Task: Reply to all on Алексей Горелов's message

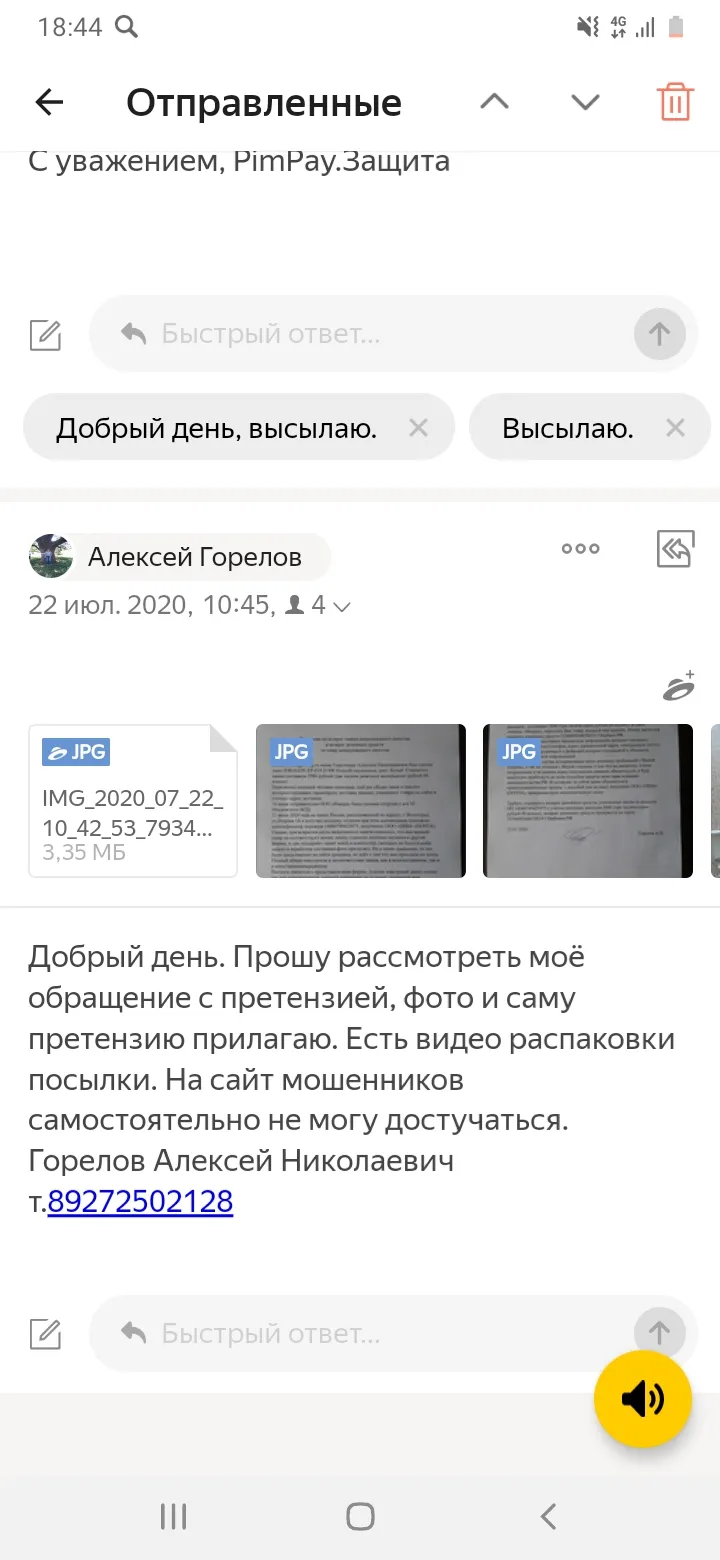Action: point(675,549)
